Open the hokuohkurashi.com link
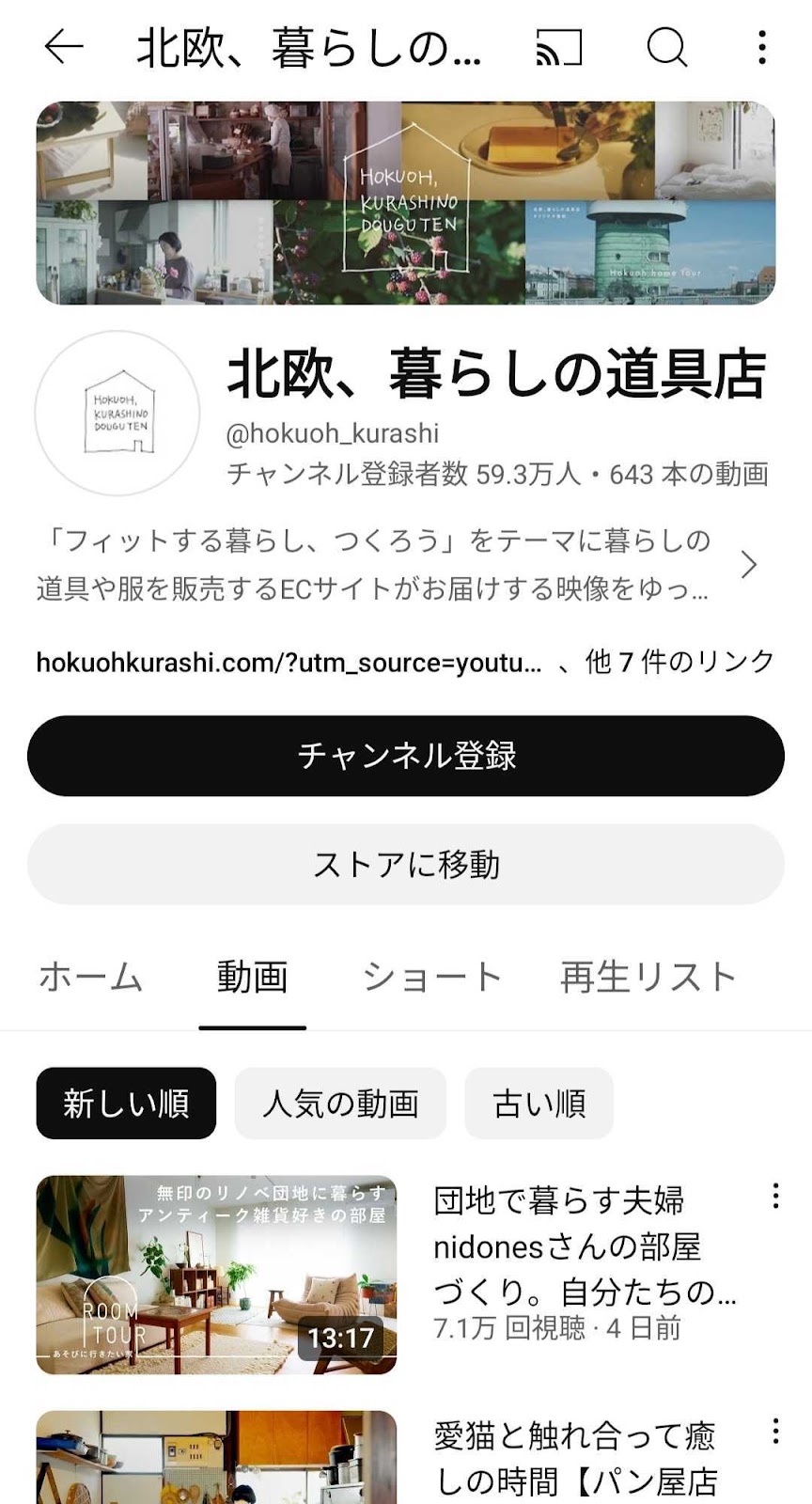Viewport: 812px width, 1504px height. (288, 663)
